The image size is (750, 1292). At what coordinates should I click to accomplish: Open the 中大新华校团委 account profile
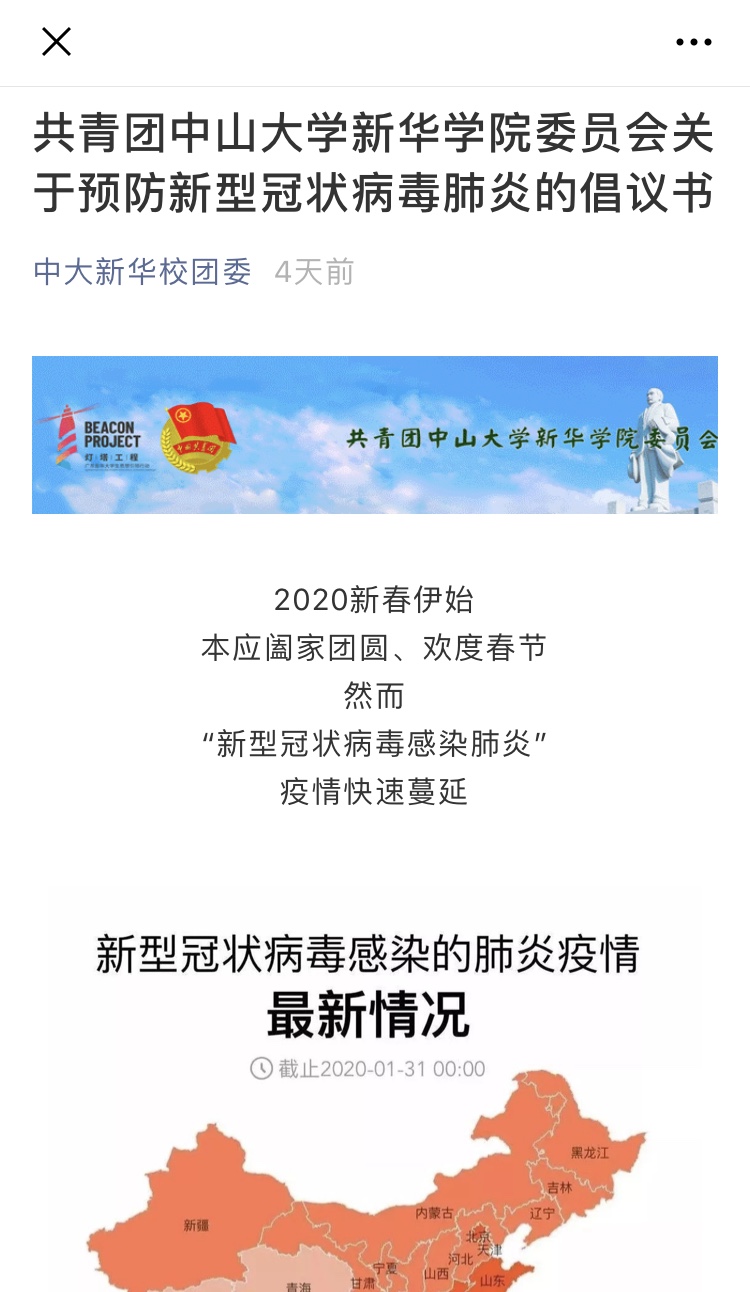142,272
